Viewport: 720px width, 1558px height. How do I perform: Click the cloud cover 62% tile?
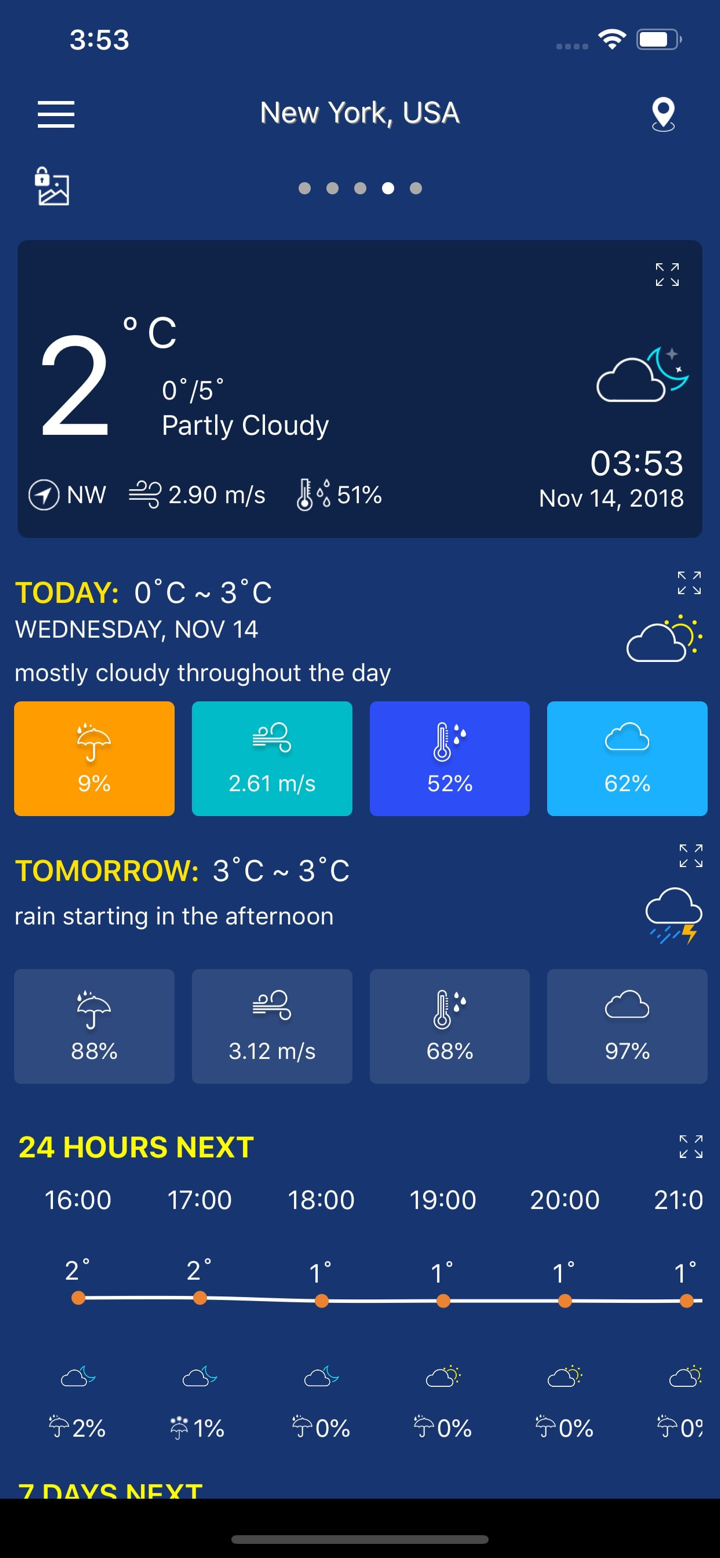(627, 758)
